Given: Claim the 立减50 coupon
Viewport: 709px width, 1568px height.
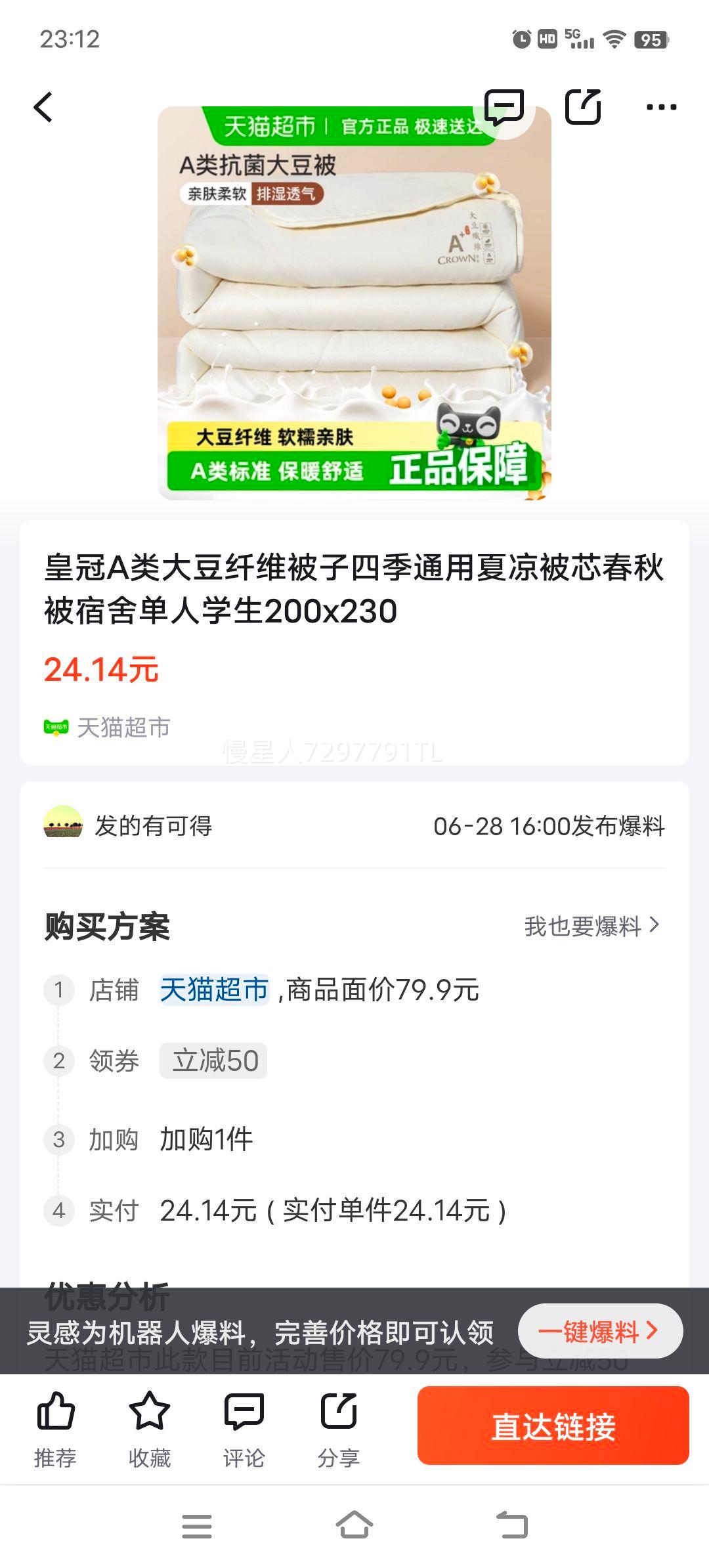Looking at the screenshot, I should tap(213, 1060).
